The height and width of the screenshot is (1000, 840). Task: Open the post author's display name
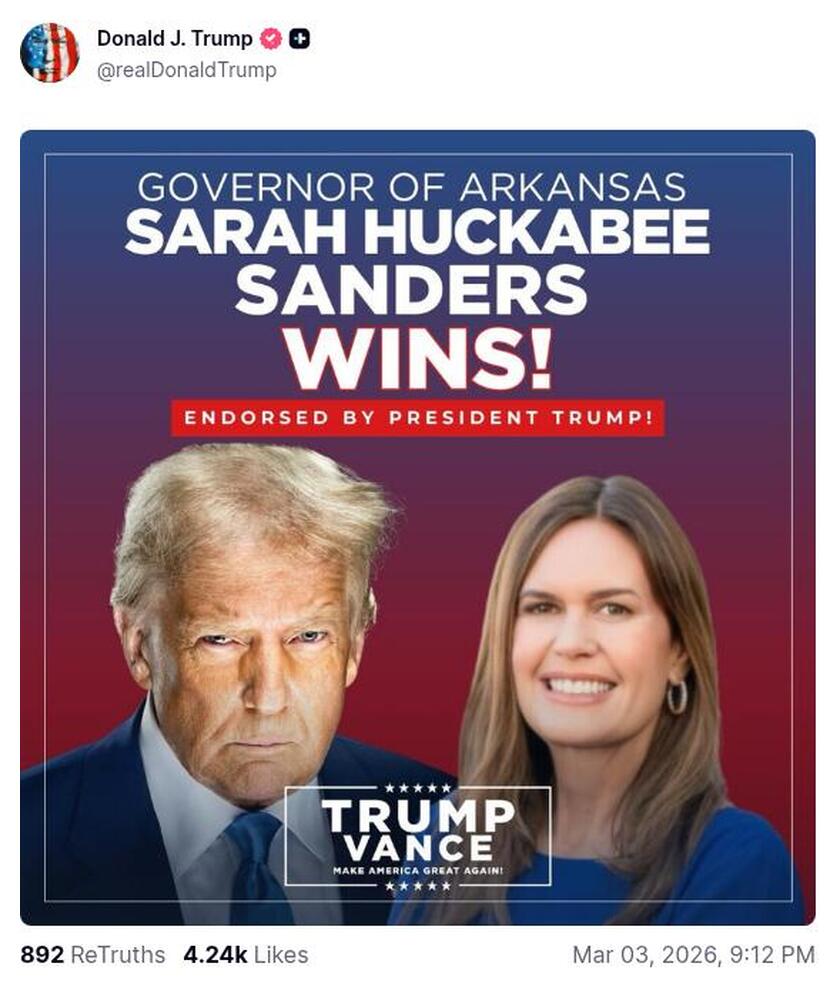(x=174, y=39)
